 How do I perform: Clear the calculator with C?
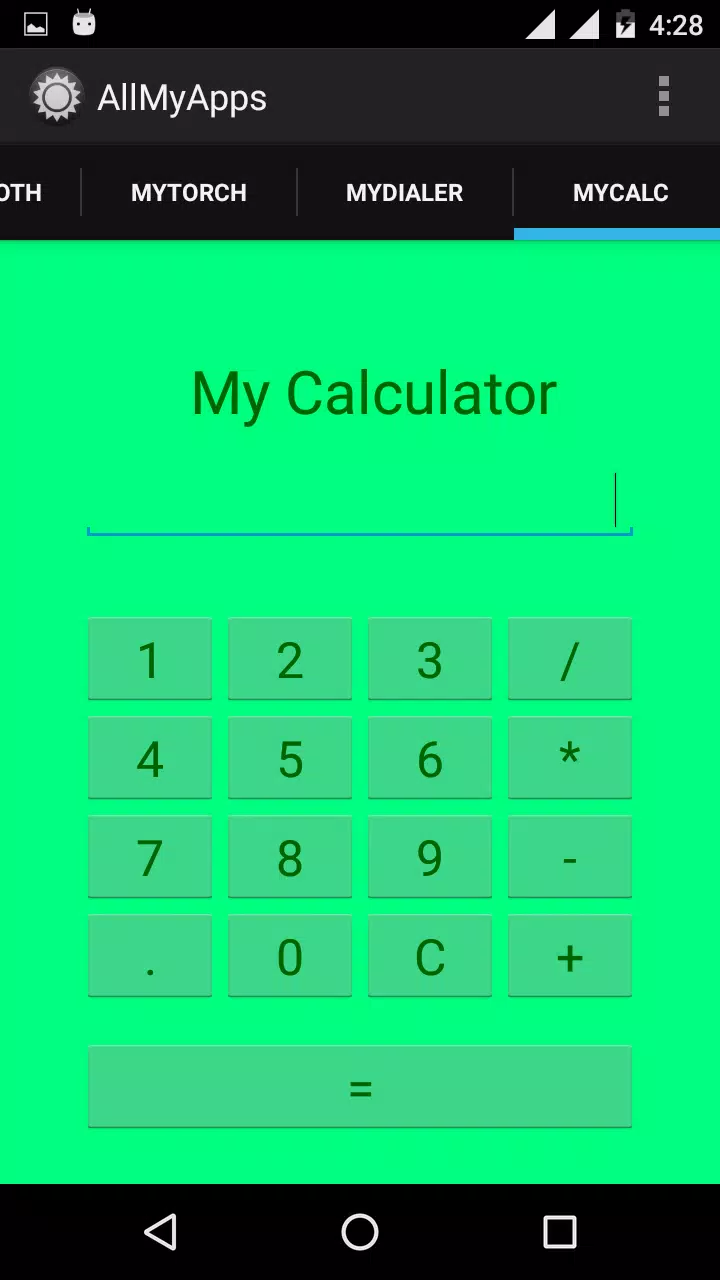[430, 956]
